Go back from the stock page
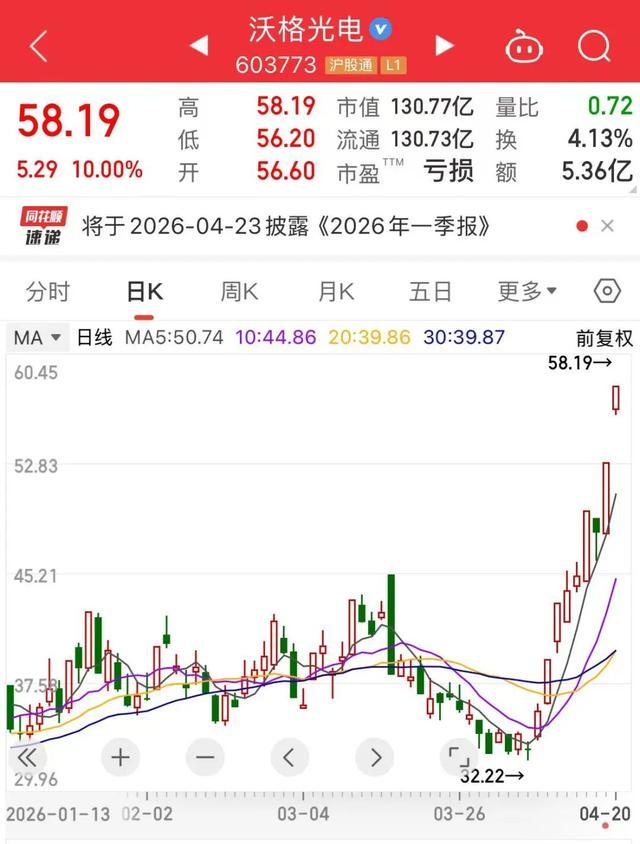 pyautogui.click(x=38, y=46)
